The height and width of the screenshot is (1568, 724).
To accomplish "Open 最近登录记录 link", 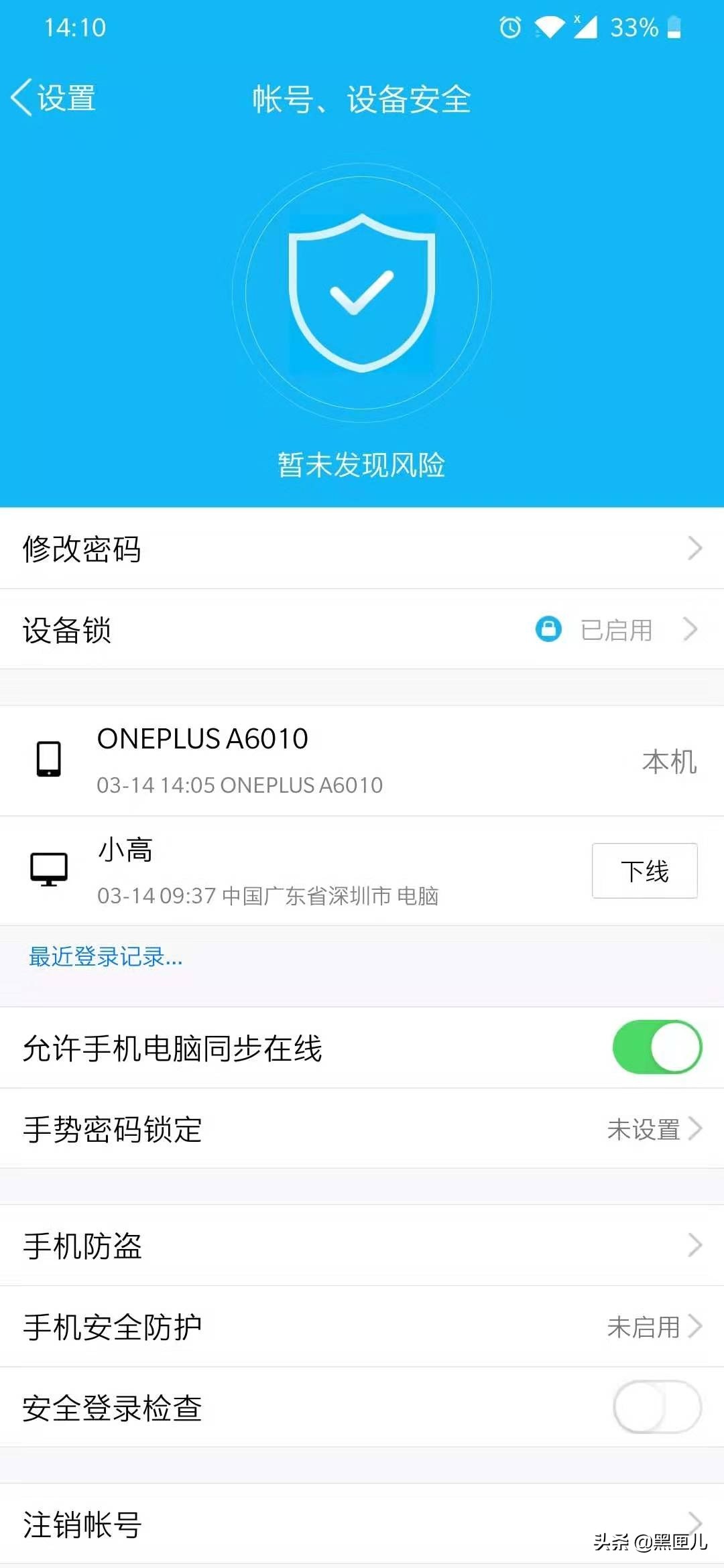I will (x=105, y=958).
